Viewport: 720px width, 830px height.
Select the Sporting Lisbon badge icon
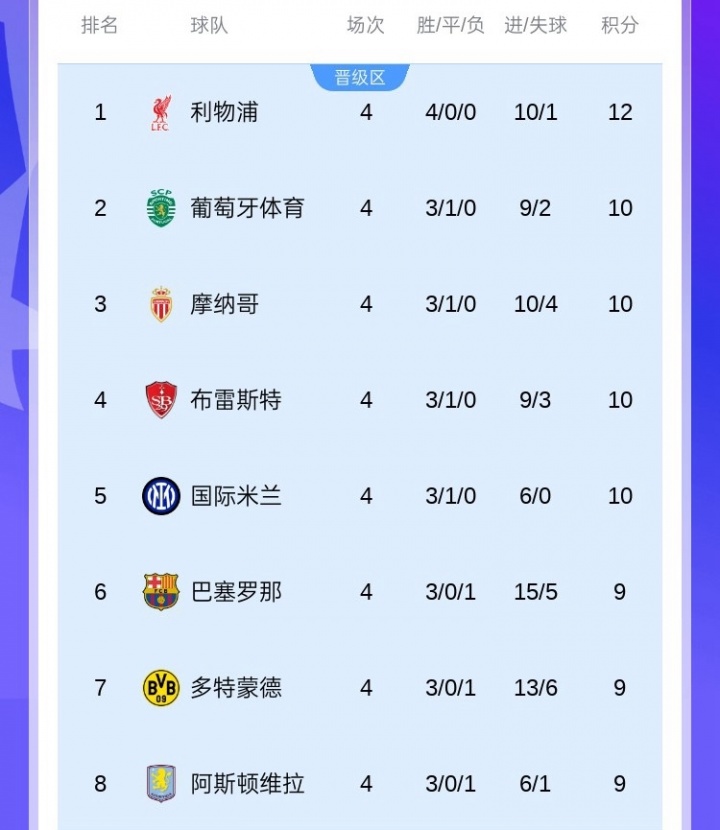[159, 208]
